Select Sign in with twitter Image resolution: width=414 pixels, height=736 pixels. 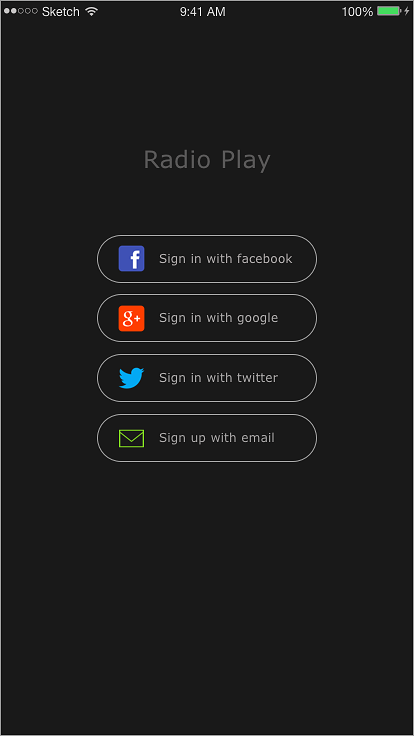207,378
